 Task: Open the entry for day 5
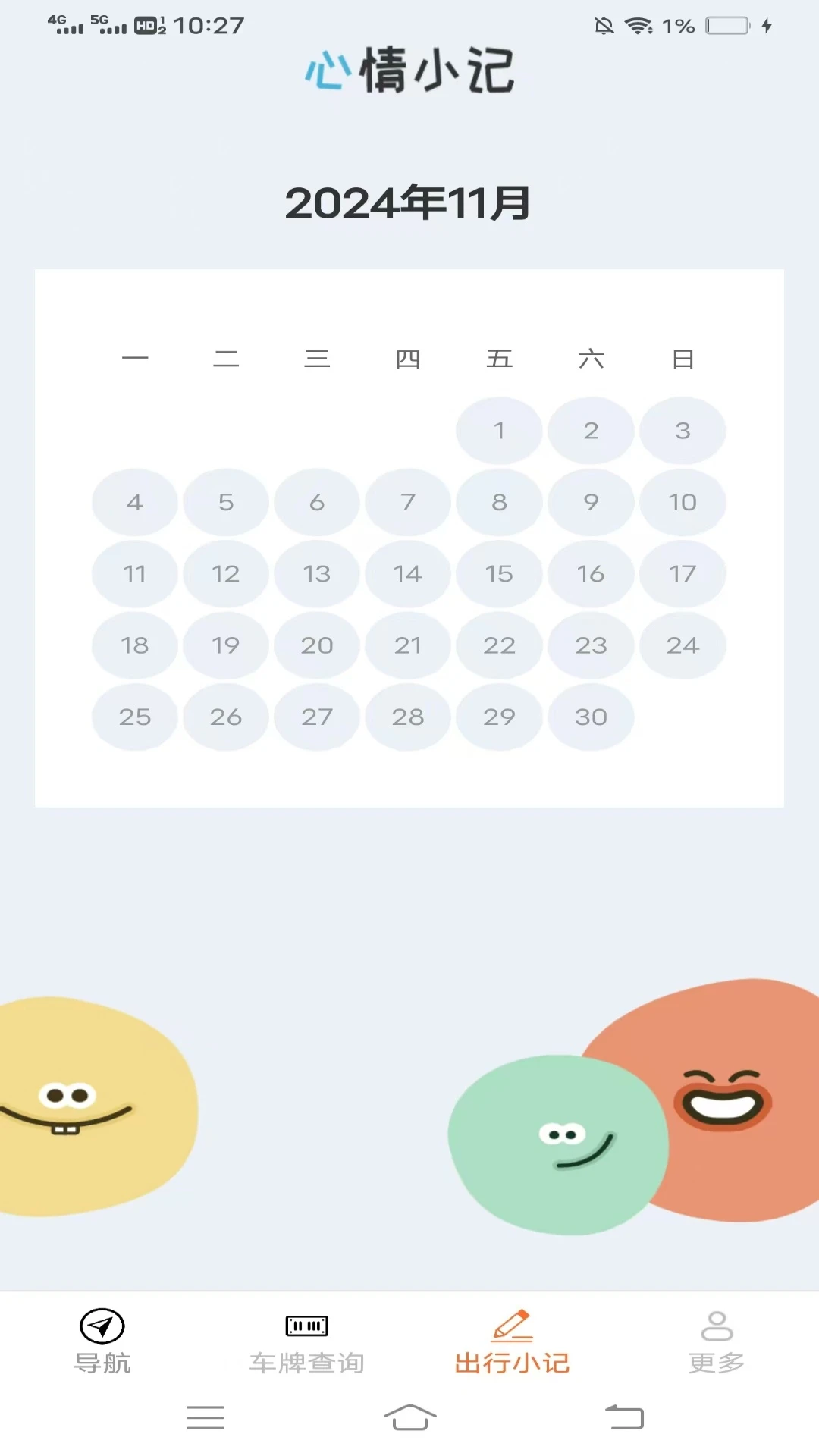tap(226, 502)
